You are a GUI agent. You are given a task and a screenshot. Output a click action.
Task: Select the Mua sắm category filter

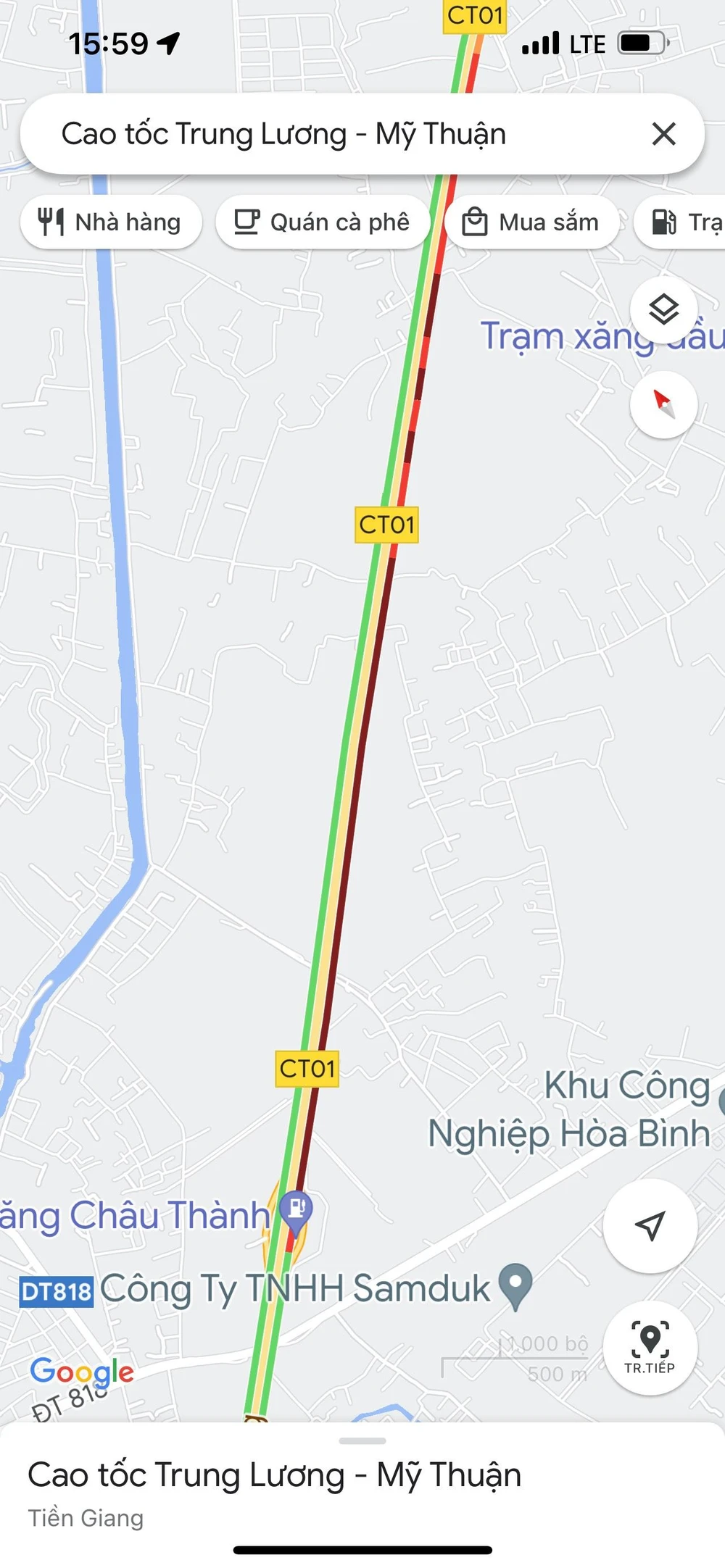tap(531, 222)
